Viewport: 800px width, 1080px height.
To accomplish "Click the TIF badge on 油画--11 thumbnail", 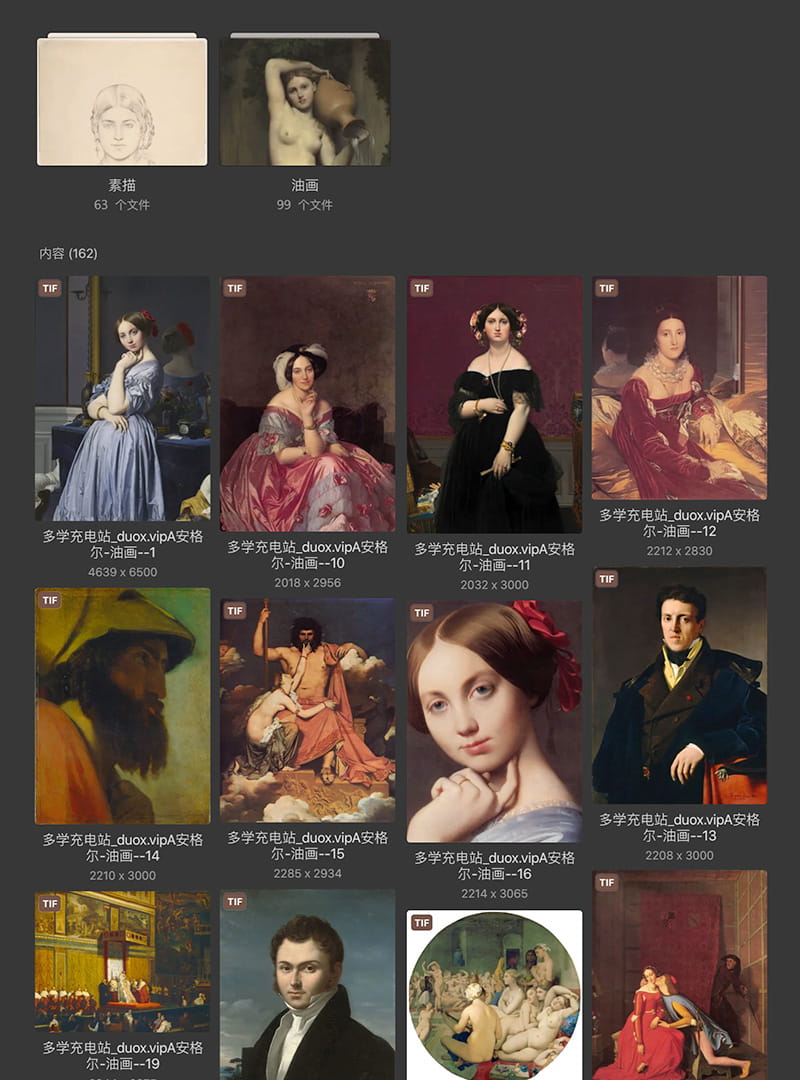I will [420, 288].
